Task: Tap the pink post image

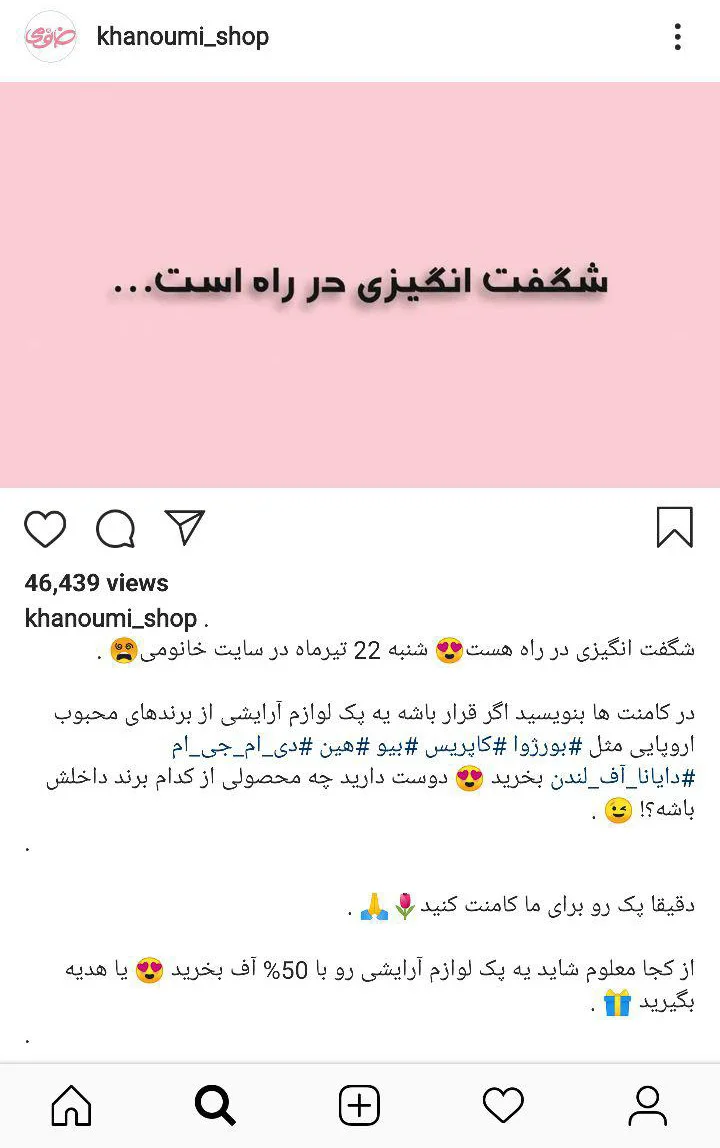Action: pos(360,283)
